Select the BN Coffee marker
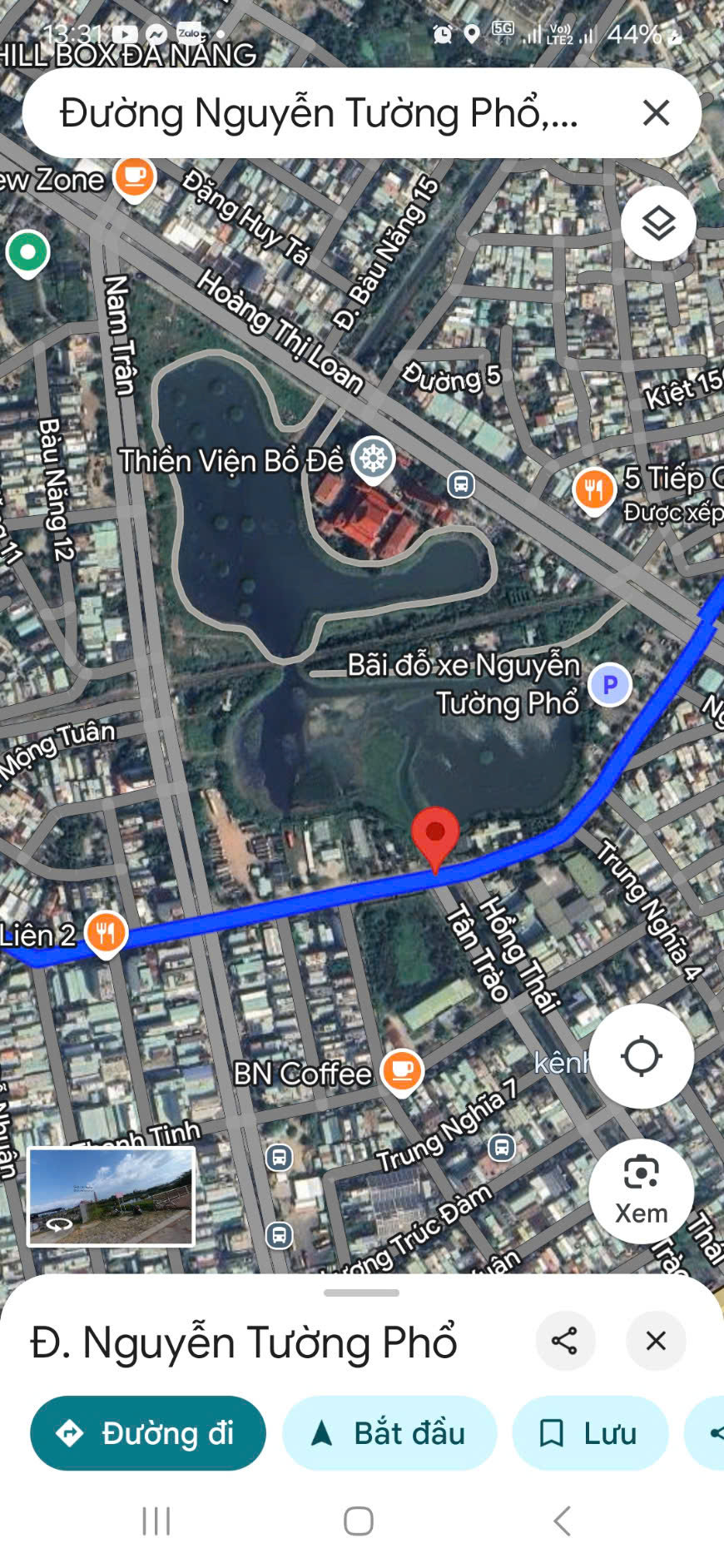 (x=402, y=1071)
